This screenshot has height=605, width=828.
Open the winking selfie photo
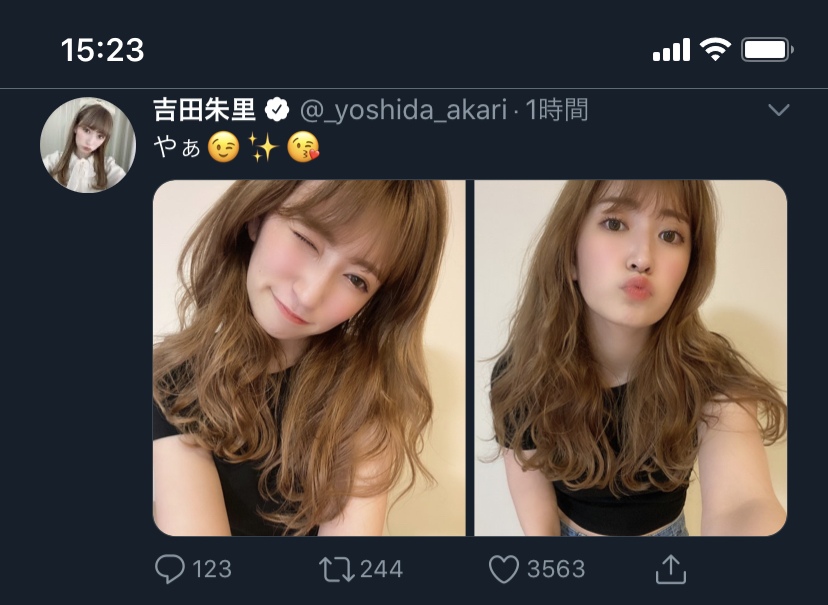pos(309,357)
